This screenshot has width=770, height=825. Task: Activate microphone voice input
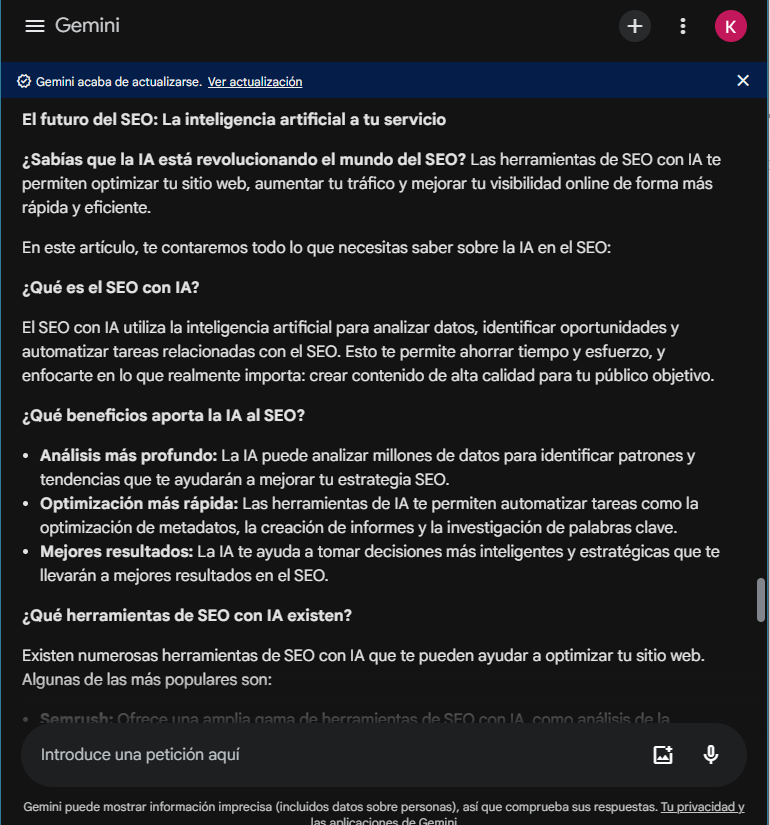tap(711, 755)
